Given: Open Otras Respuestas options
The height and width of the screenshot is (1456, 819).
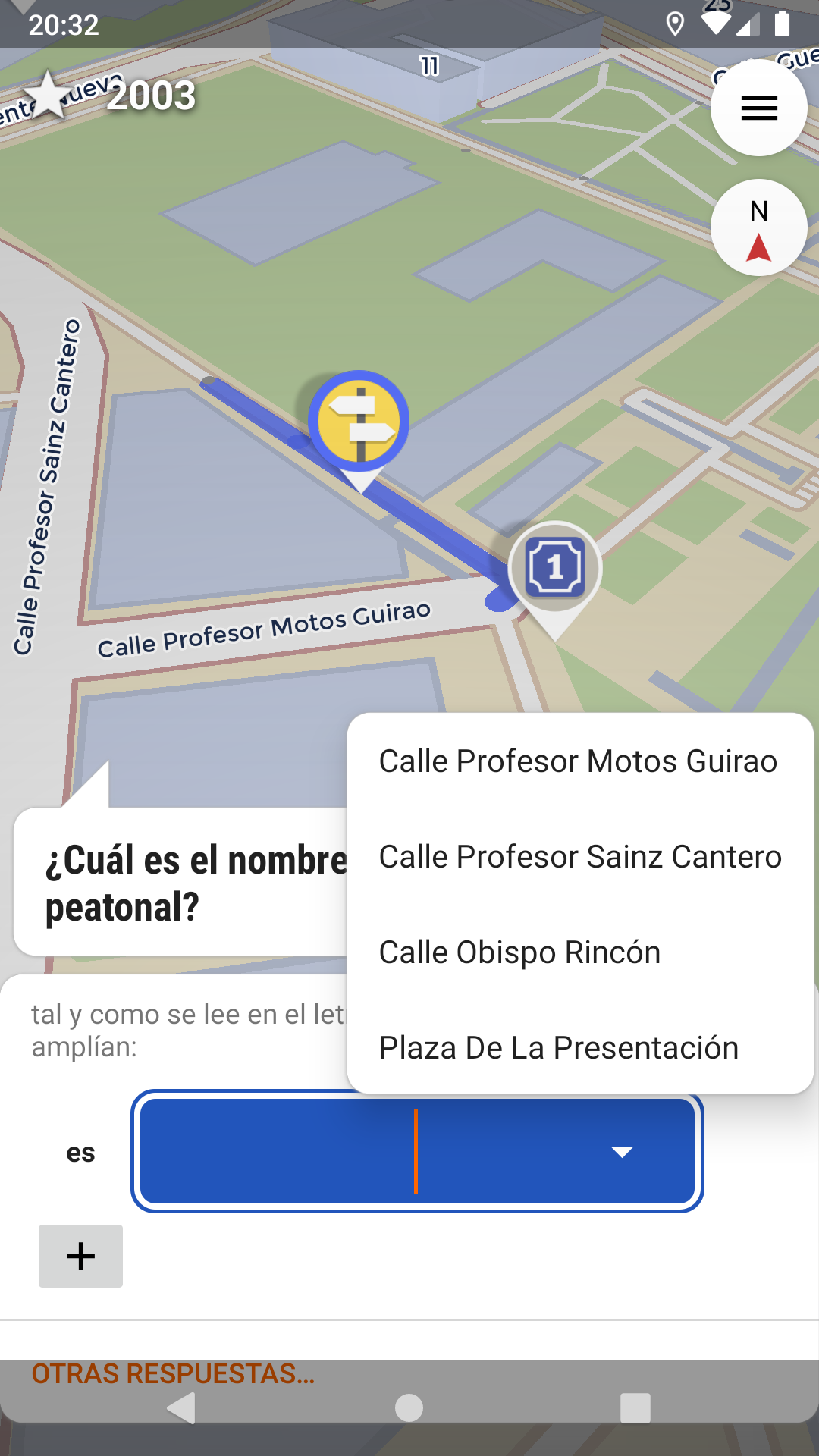Looking at the screenshot, I should (x=173, y=1373).
